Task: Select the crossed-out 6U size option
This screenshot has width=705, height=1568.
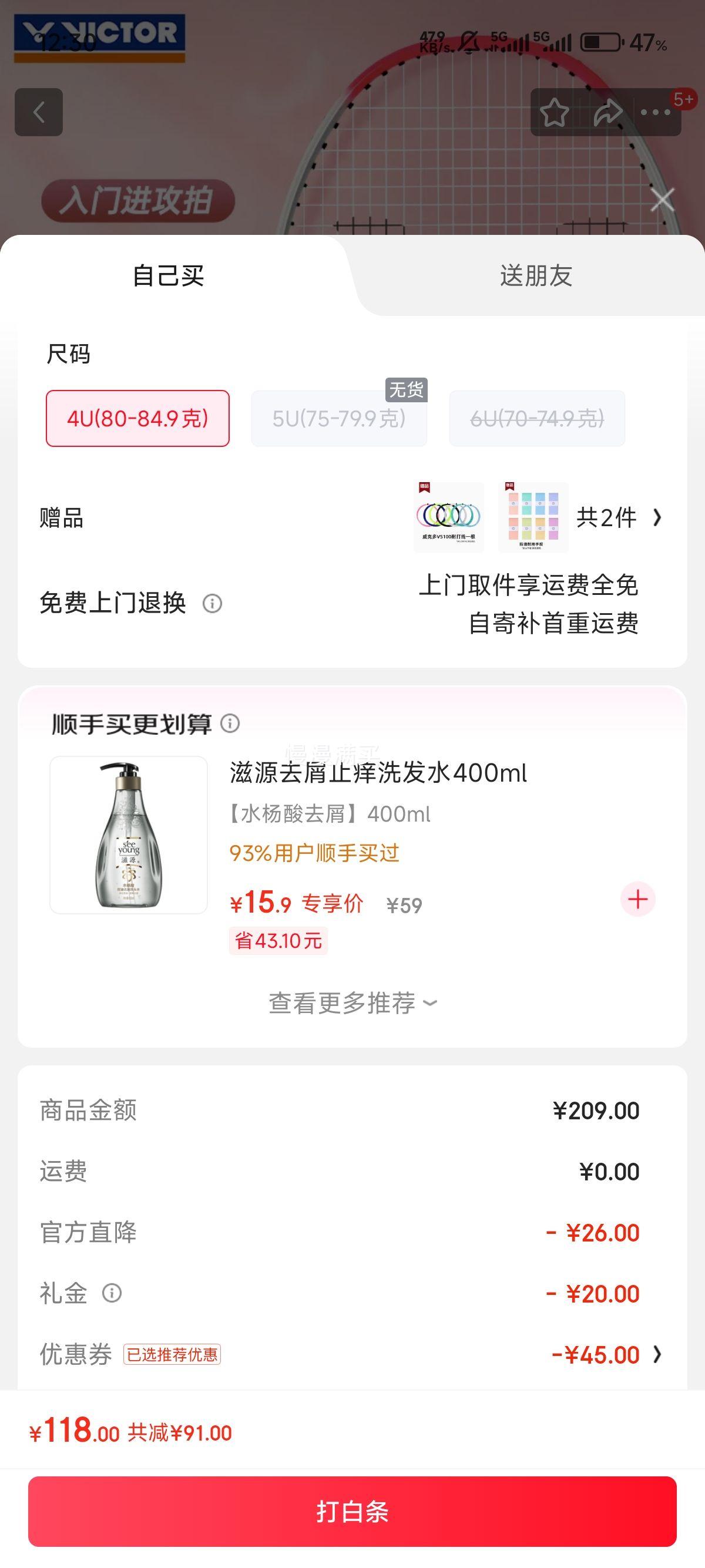Action: coord(538,418)
